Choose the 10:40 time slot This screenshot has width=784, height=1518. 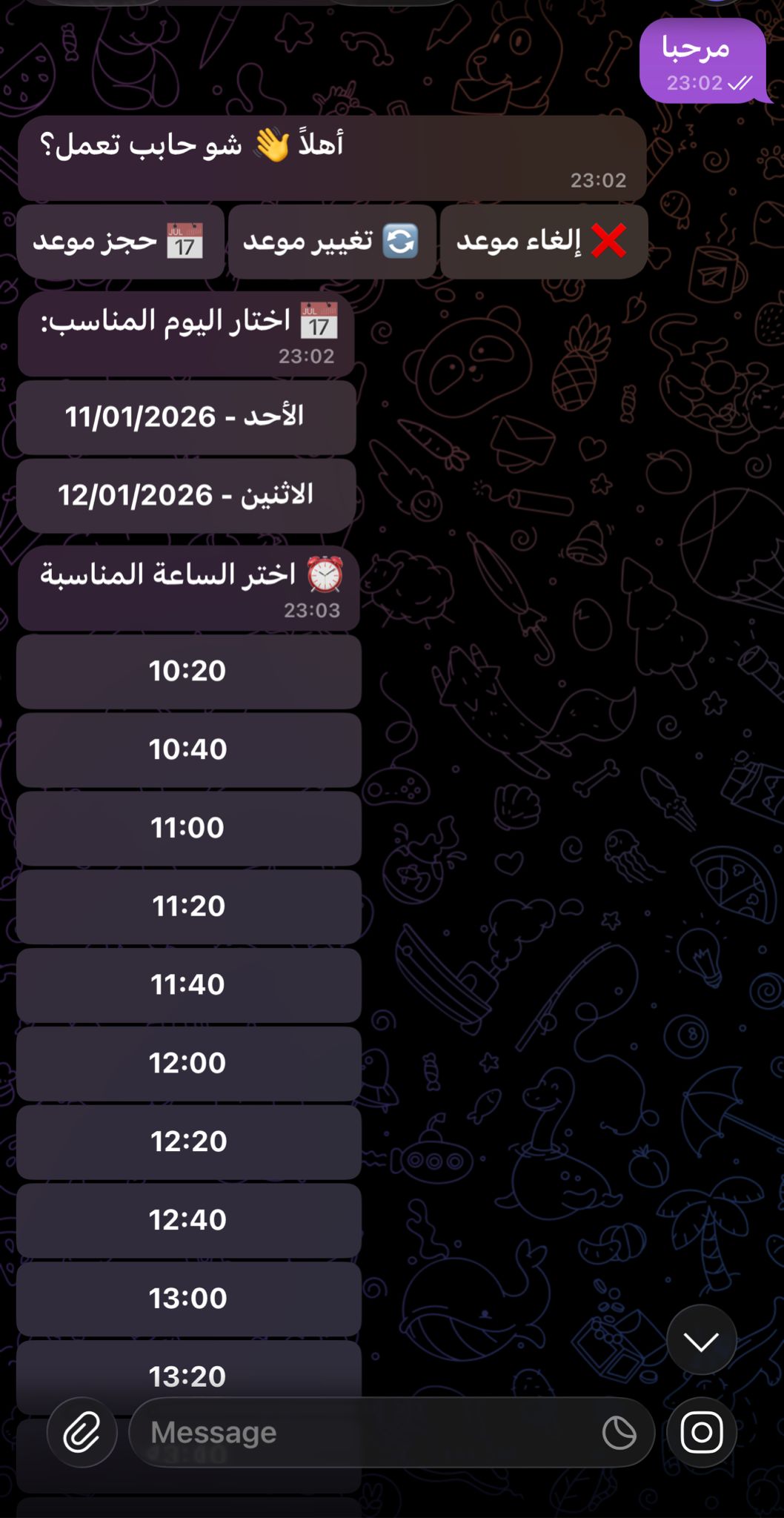click(188, 750)
